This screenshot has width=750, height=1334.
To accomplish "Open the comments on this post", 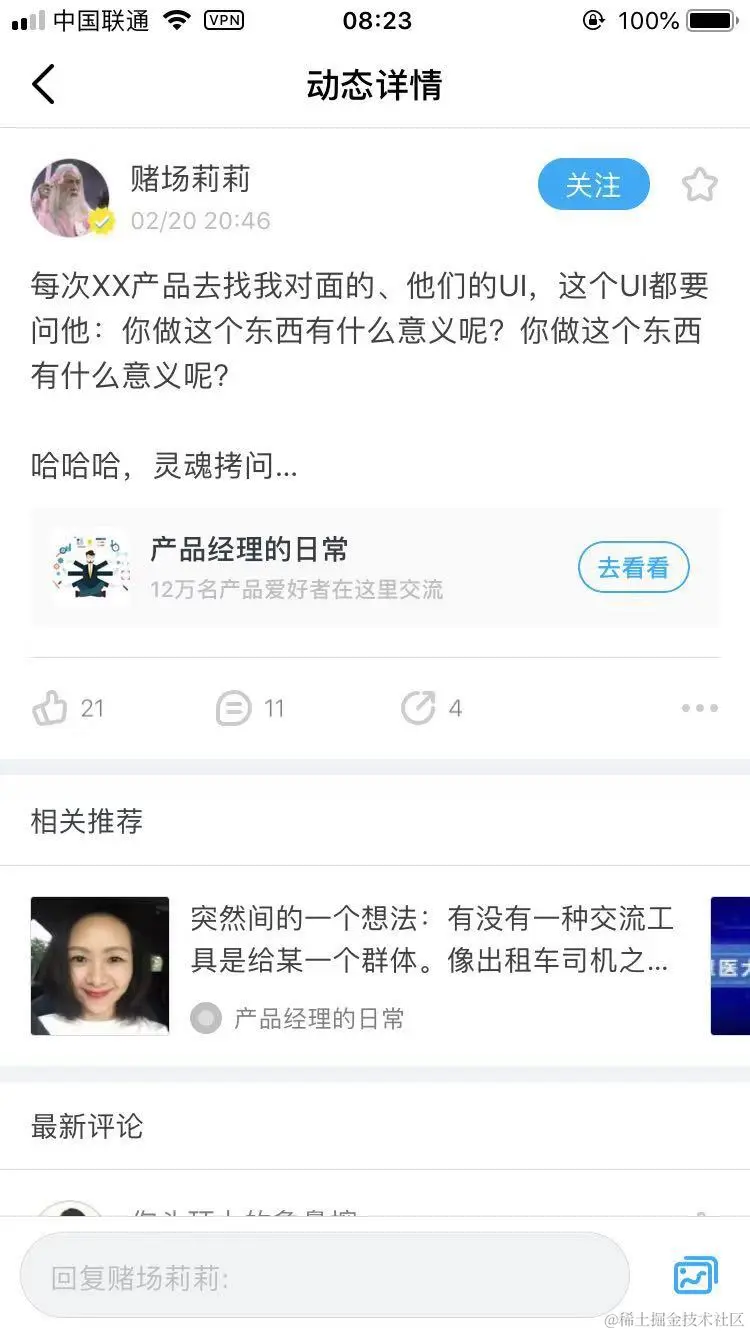I will 234,708.
